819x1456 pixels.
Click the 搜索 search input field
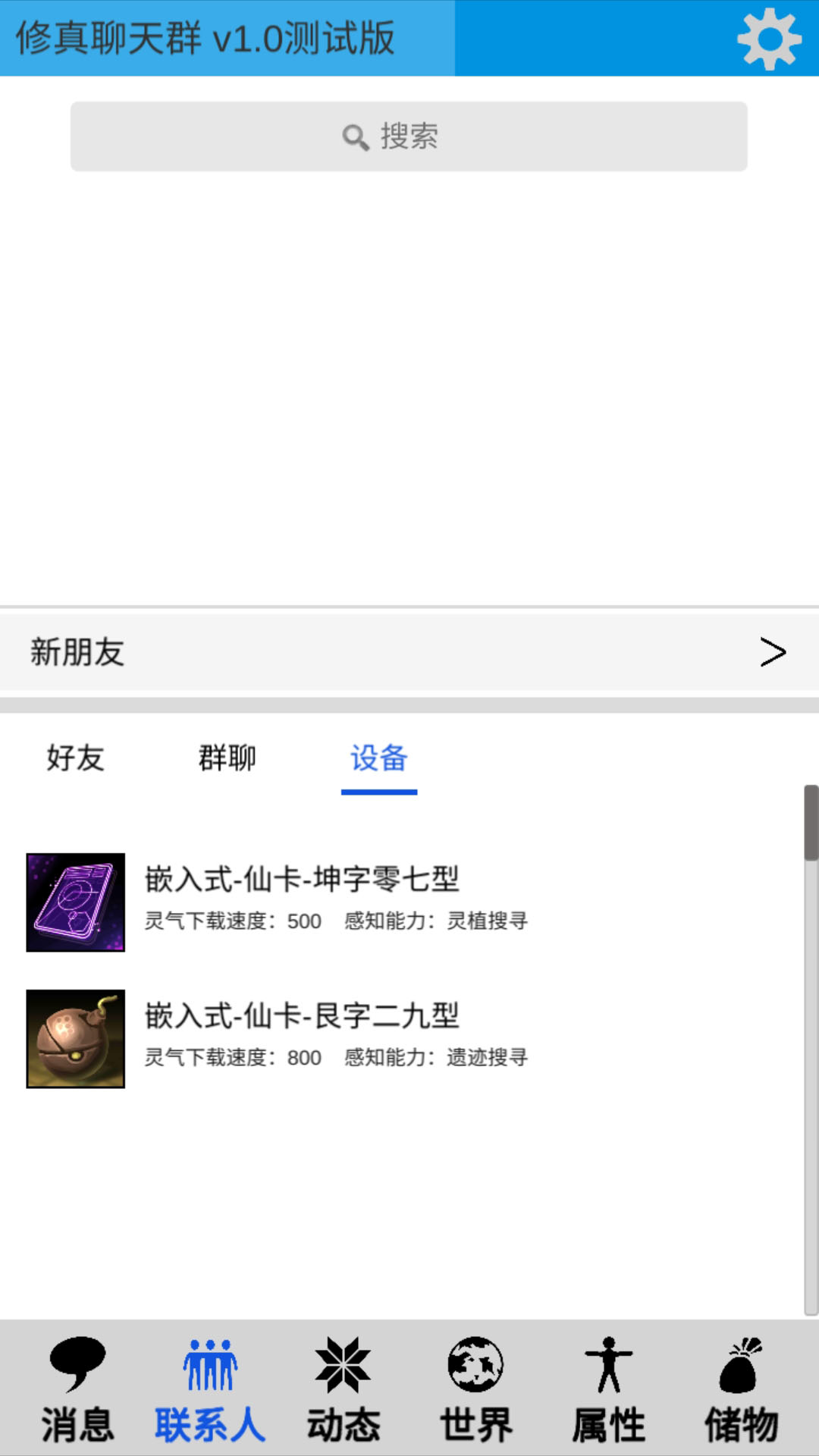click(409, 136)
